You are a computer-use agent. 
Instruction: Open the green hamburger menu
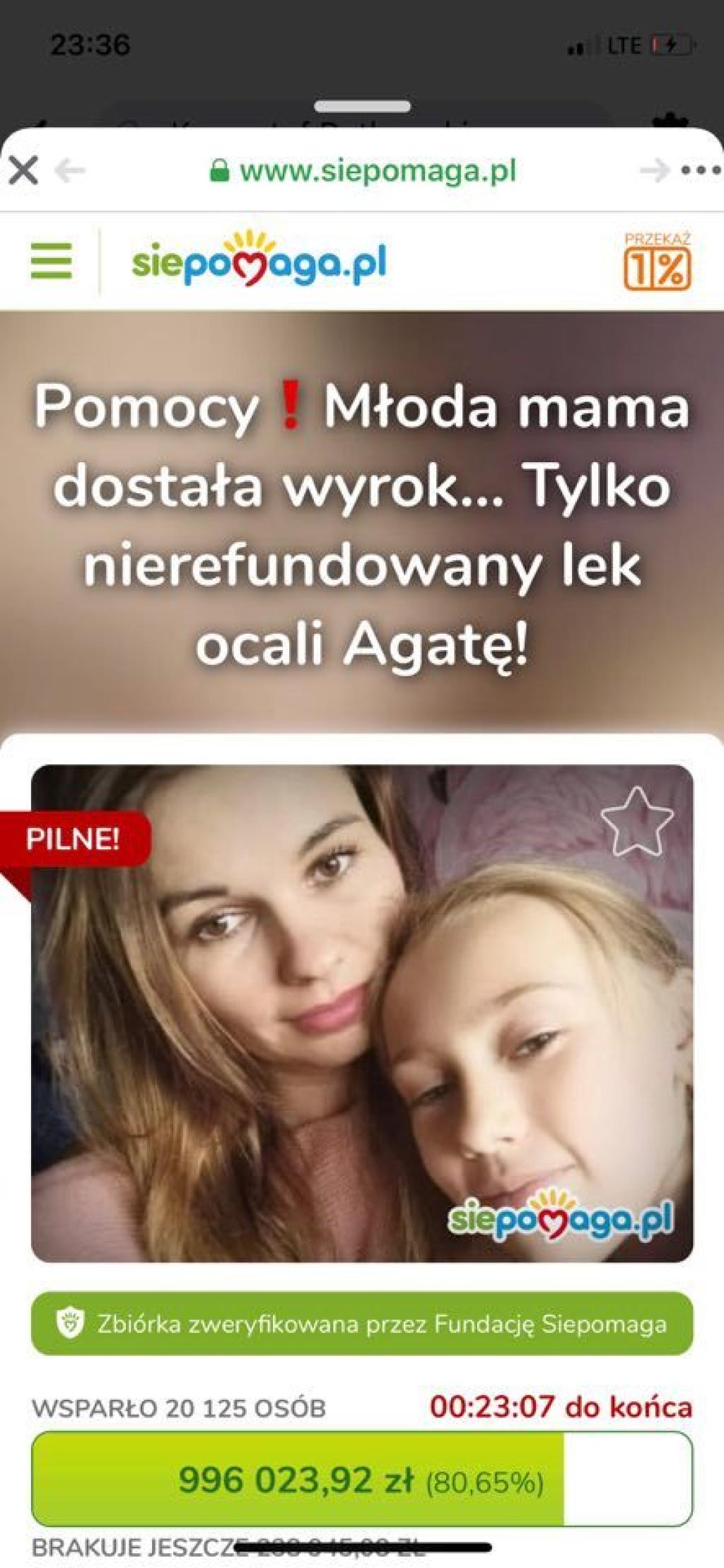coord(51,261)
